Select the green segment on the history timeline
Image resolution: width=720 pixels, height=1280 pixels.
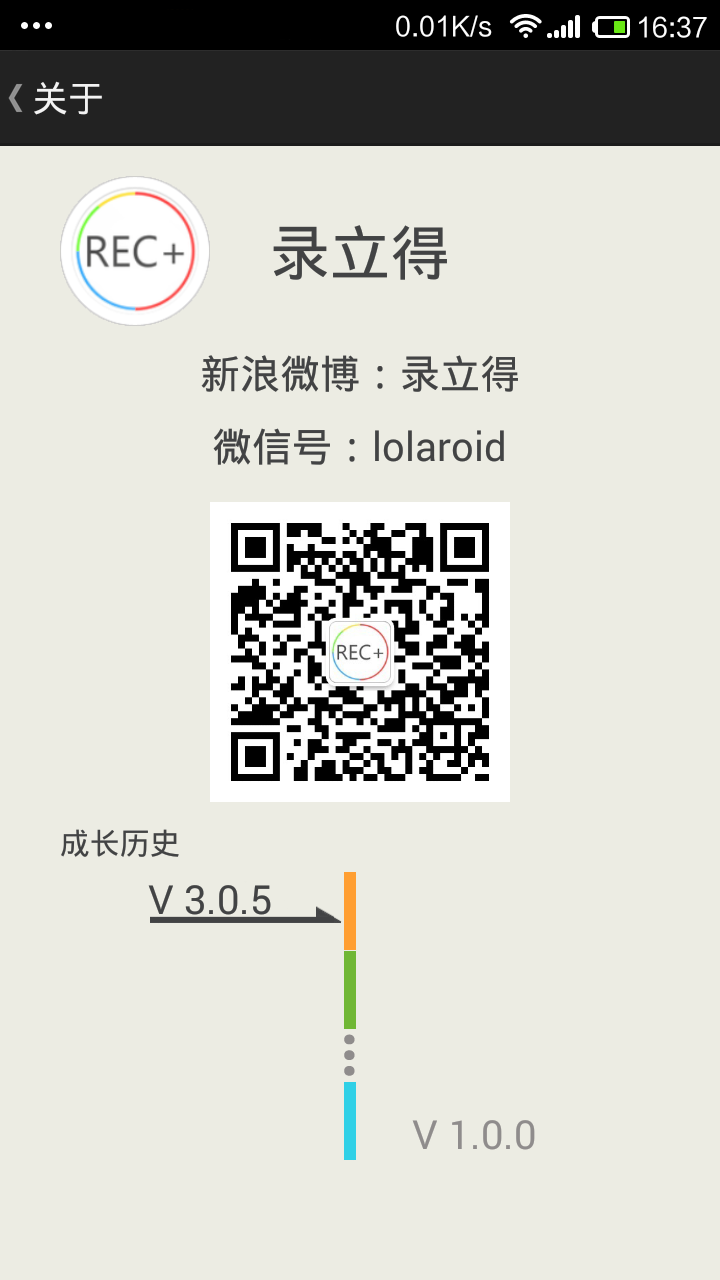point(350,989)
